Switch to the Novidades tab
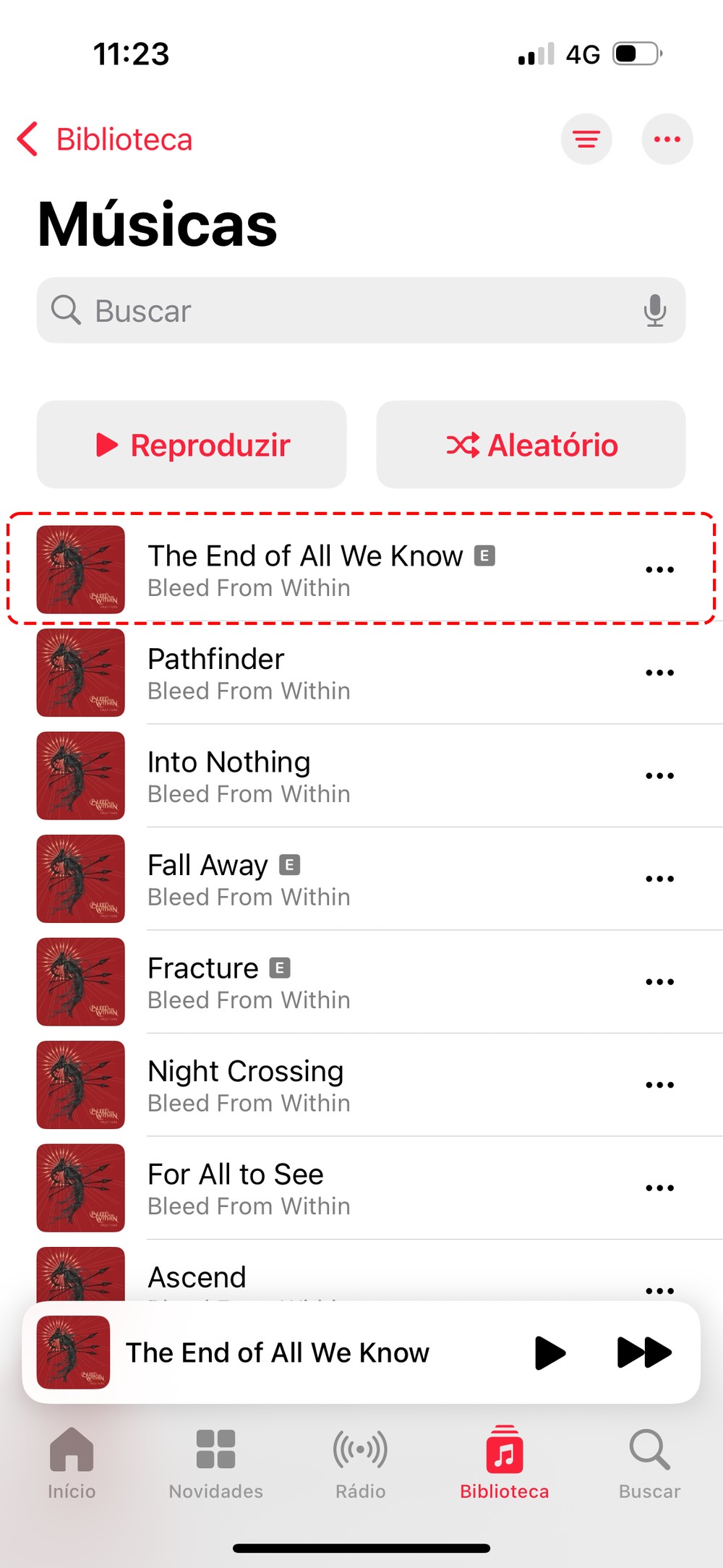Image resolution: width=723 pixels, height=1568 pixels. point(215,1462)
